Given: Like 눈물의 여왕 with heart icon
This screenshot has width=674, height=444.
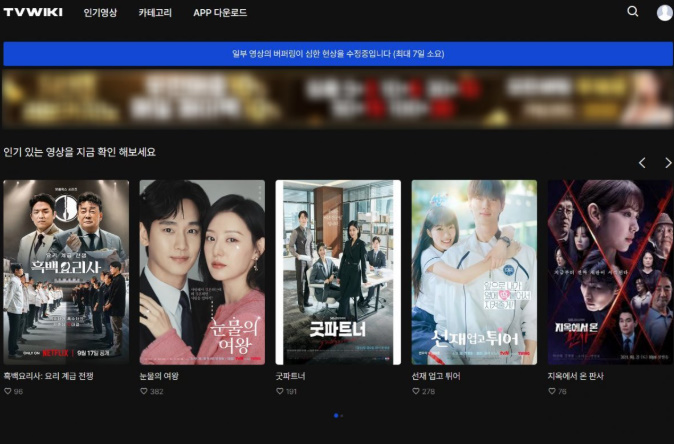Looking at the screenshot, I should pos(144,392).
